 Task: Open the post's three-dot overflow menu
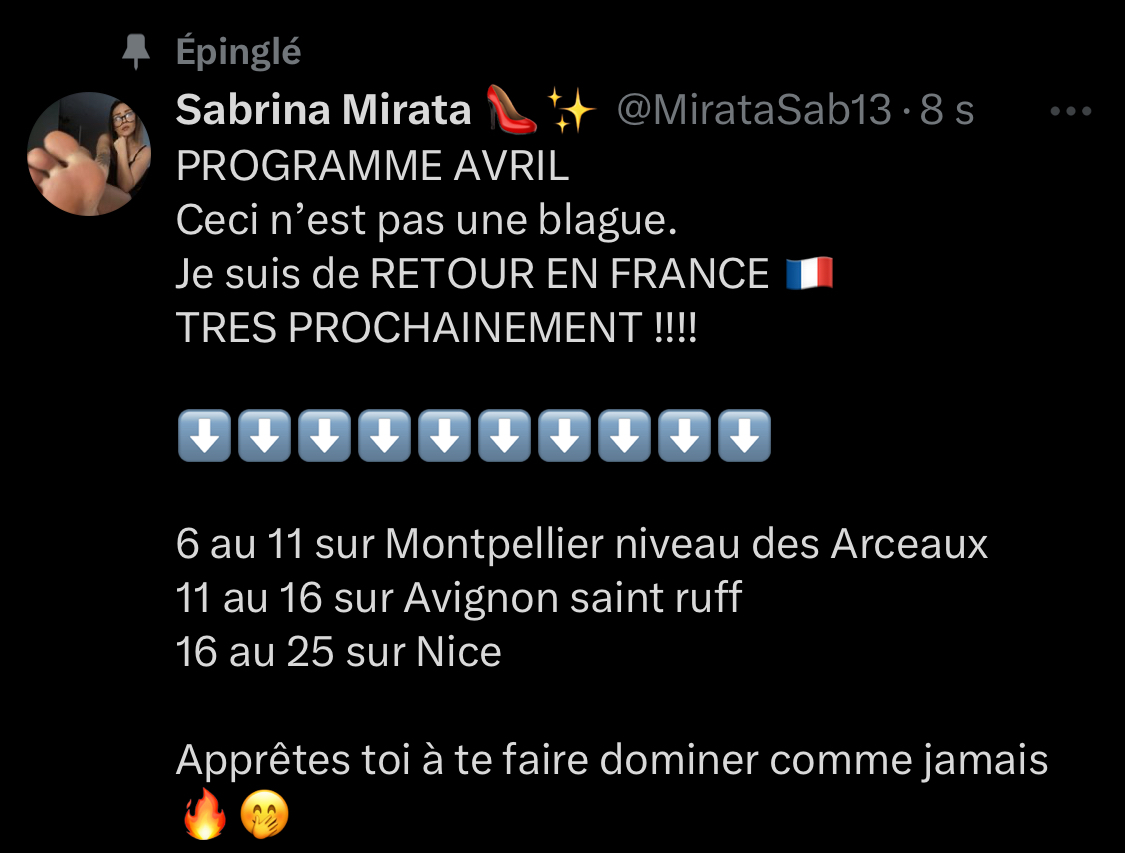pyautogui.click(x=1071, y=112)
